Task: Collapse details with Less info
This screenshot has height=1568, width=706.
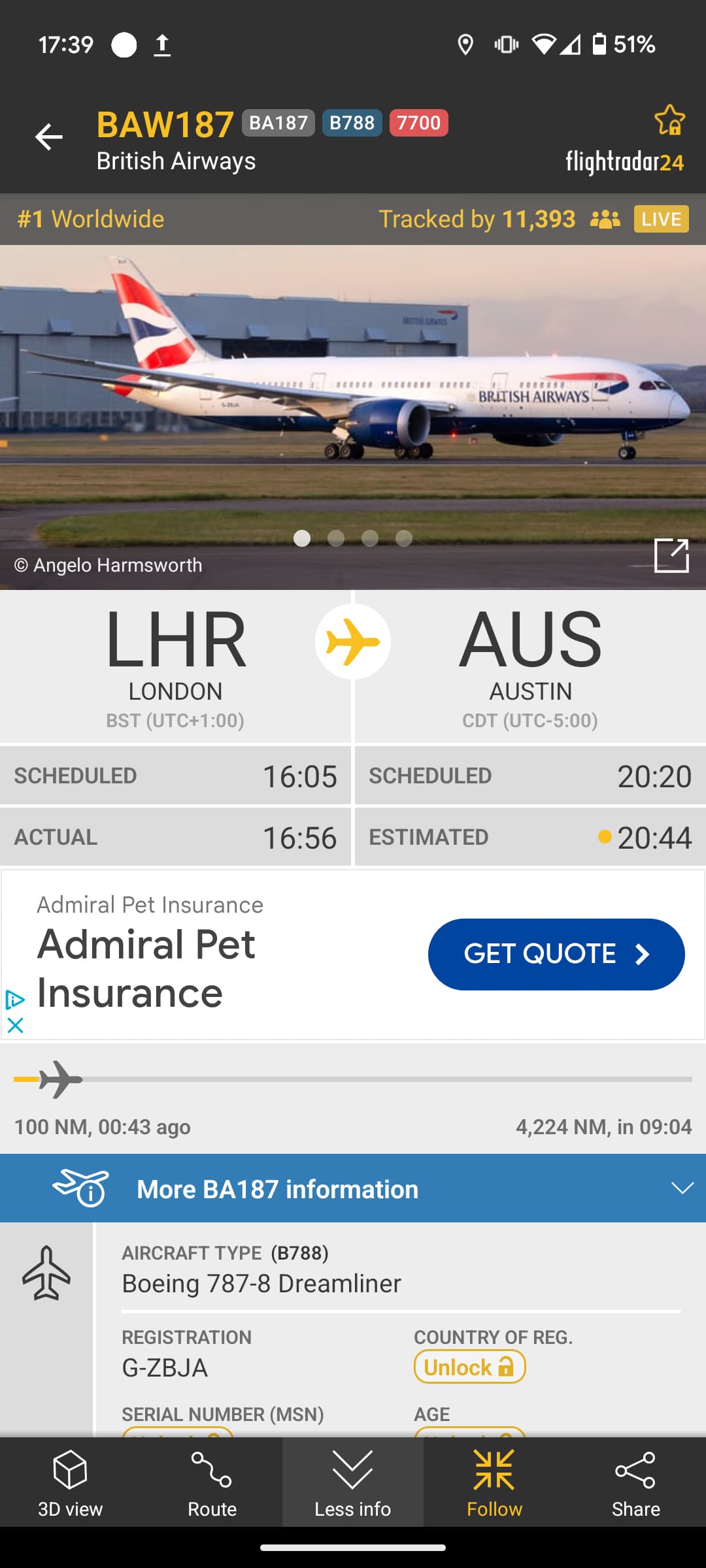Action: (x=353, y=1482)
